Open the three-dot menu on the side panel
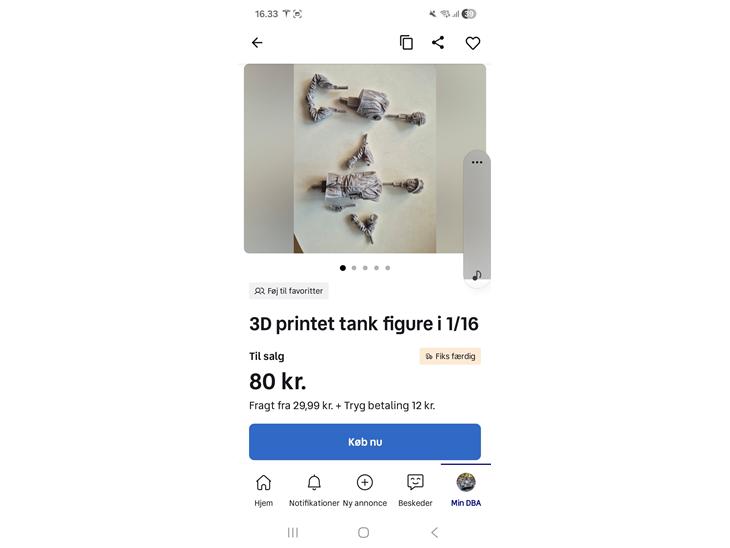730x548 pixels. 477,162
